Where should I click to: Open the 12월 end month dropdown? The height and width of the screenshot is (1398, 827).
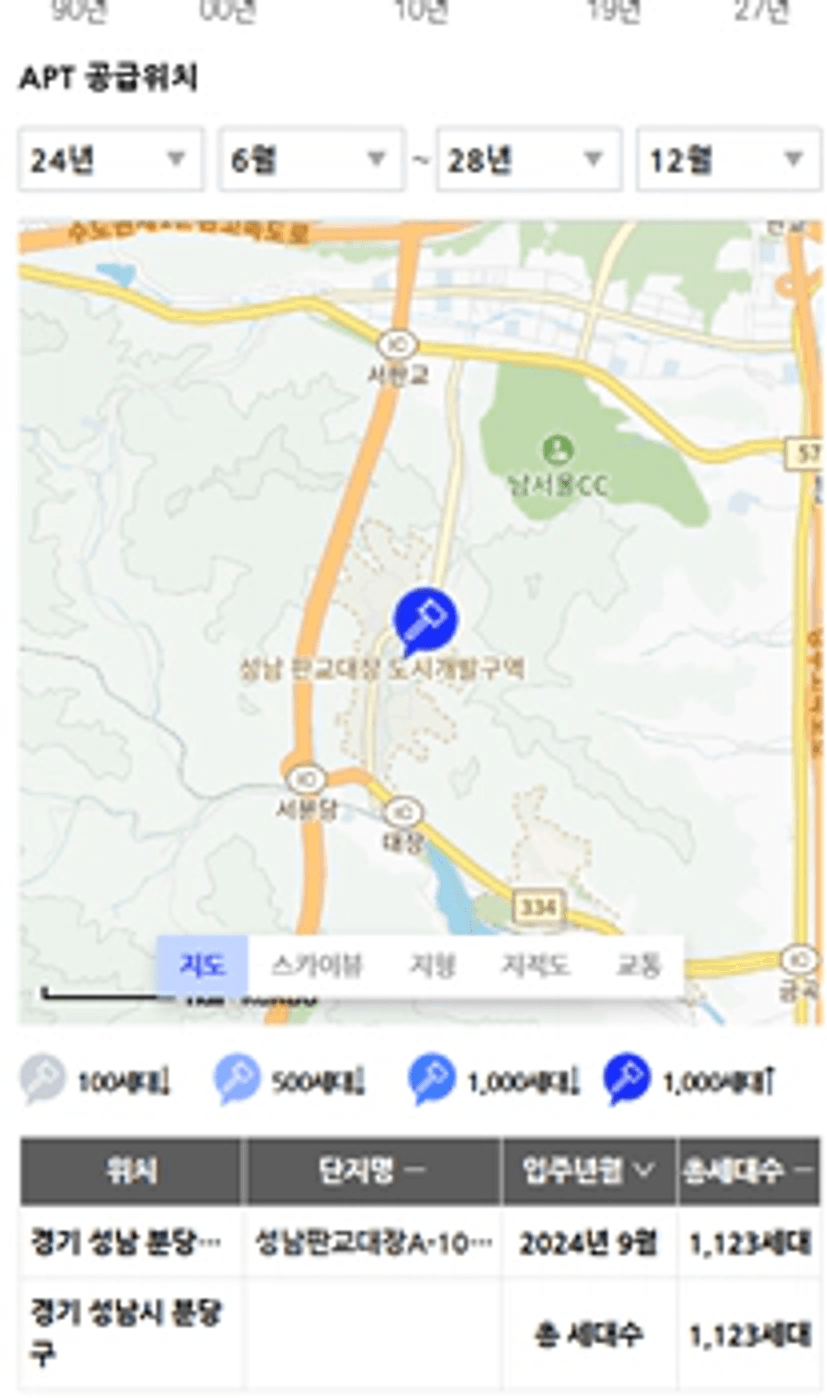pyautogui.click(x=729, y=159)
